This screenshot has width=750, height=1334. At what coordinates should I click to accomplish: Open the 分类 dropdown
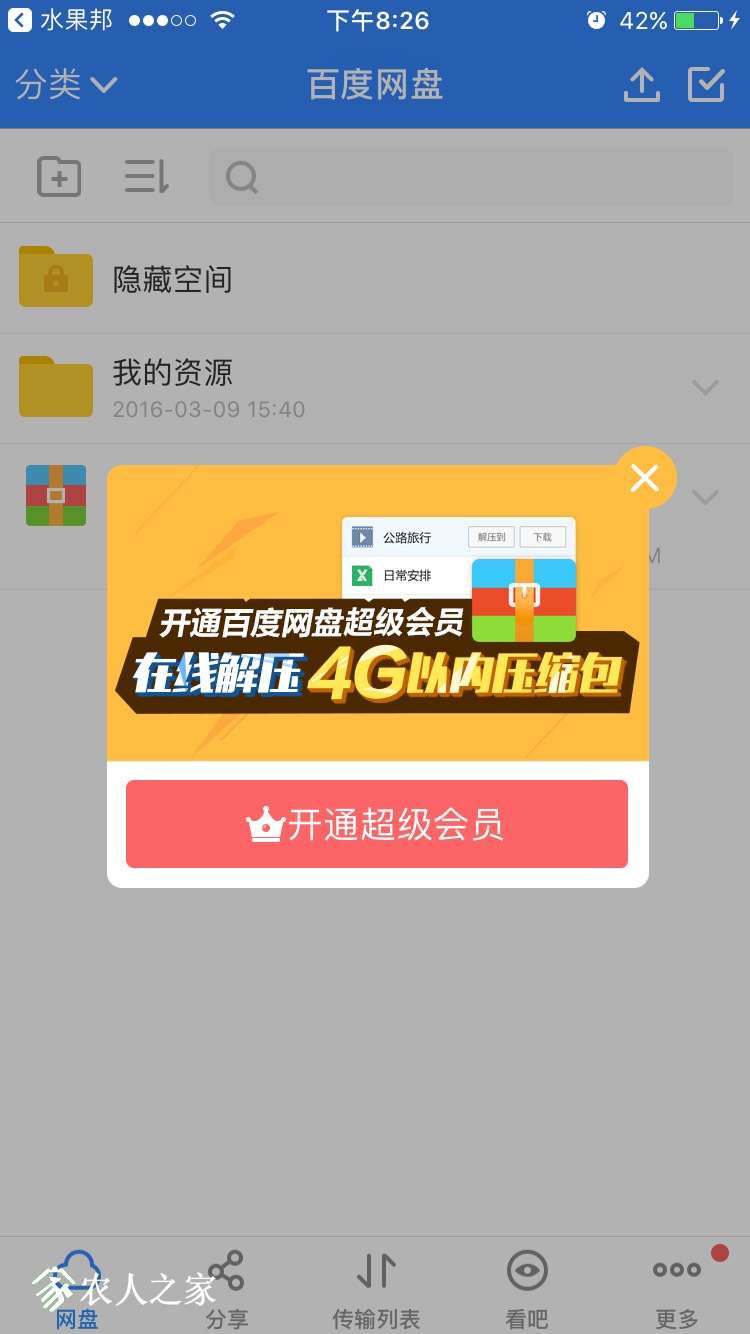tap(66, 85)
